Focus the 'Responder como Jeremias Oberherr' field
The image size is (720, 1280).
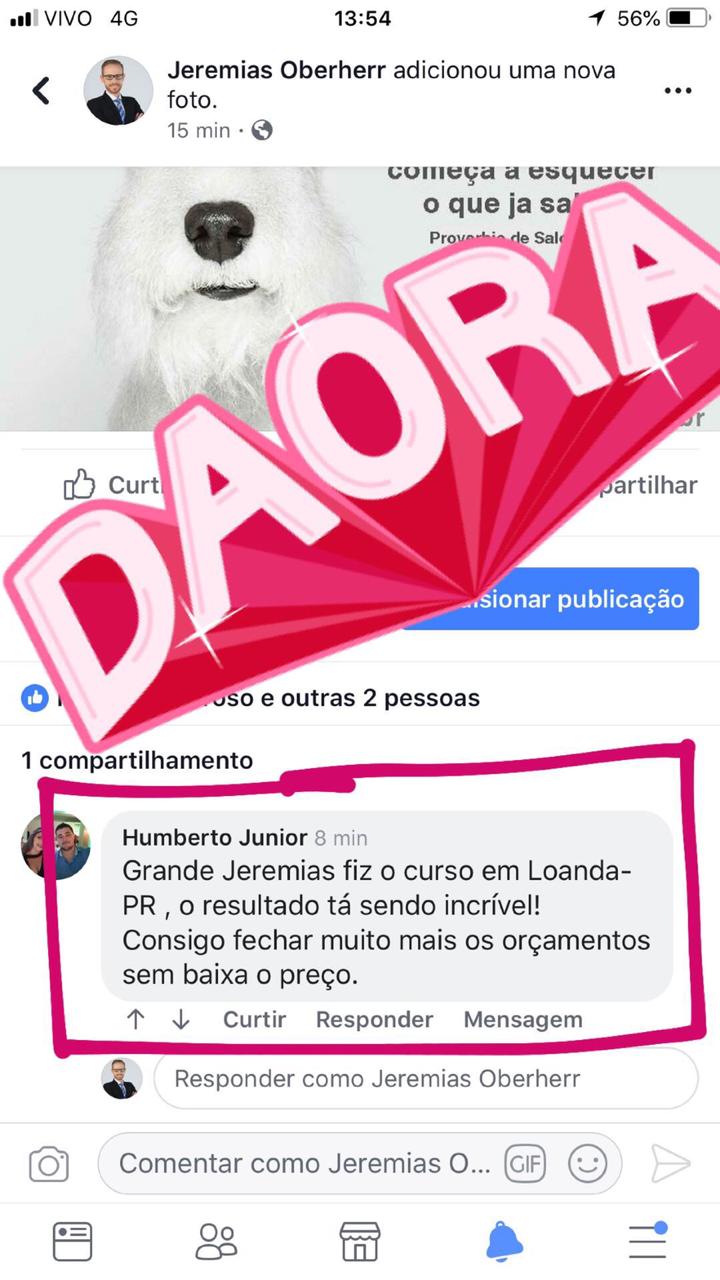pos(425,1079)
